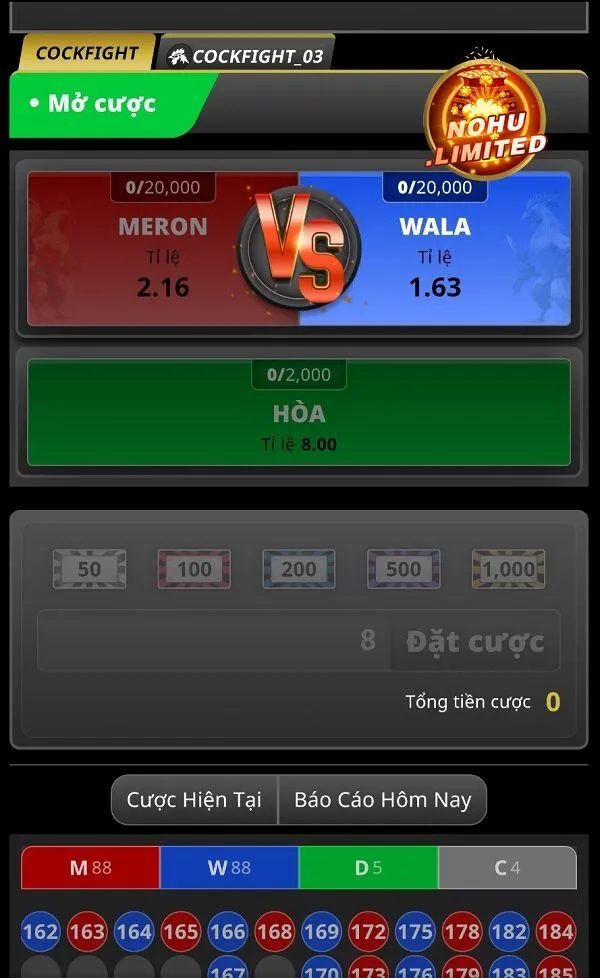Image resolution: width=600 pixels, height=978 pixels.
Task: Pick the 50 chip
Action: click(89, 569)
